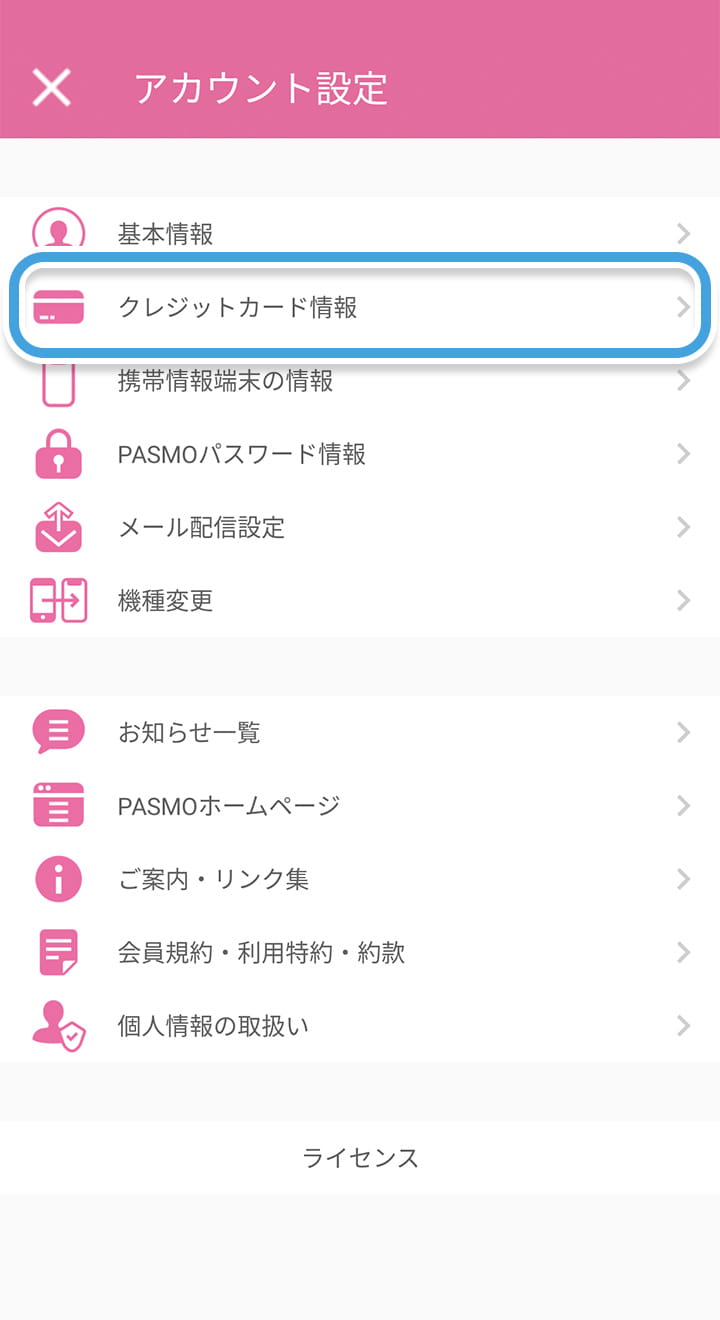View お知らせ一覧
The image size is (720, 1320).
pos(360,732)
